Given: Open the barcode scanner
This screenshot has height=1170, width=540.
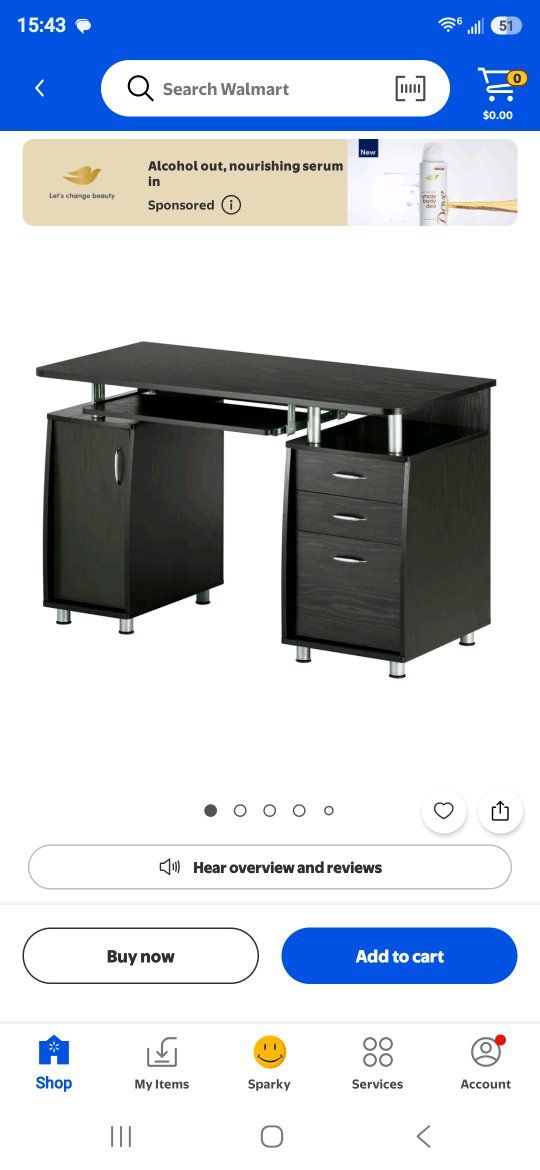Looking at the screenshot, I should pos(410,89).
